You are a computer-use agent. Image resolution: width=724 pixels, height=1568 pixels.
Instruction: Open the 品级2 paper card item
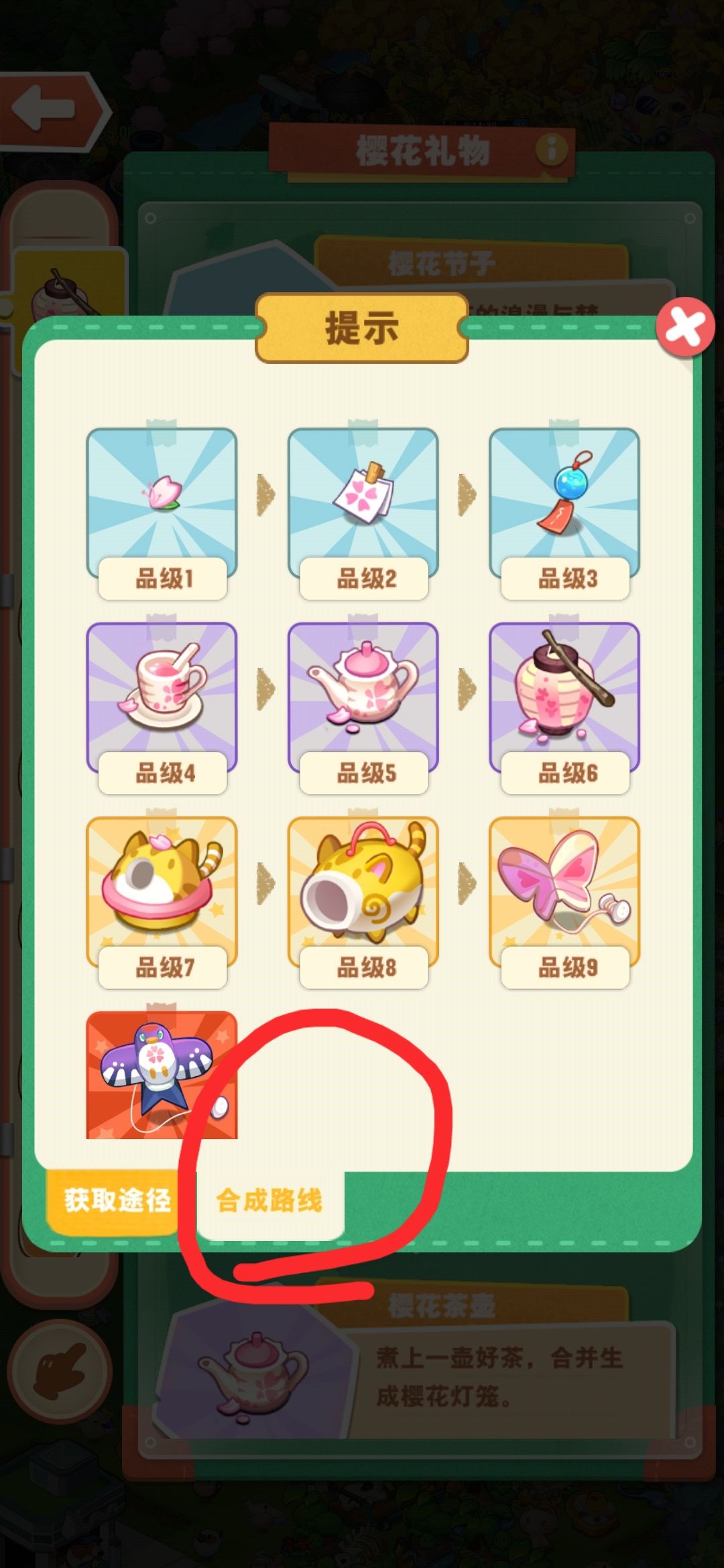tap(363, 511)
